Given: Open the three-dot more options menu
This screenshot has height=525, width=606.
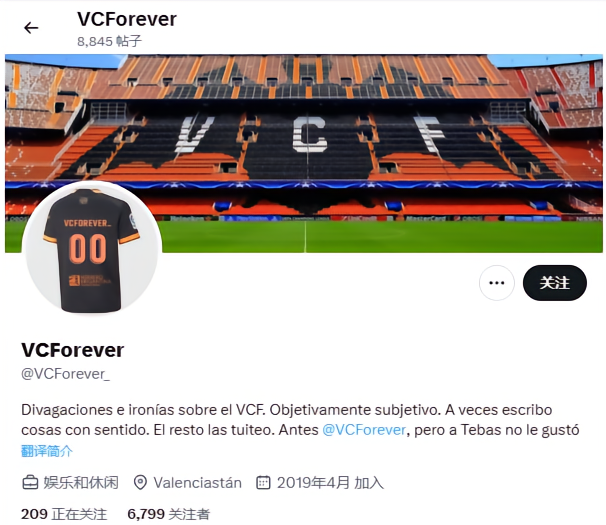Looking at the screenshot, I should (x=496, y=283).
